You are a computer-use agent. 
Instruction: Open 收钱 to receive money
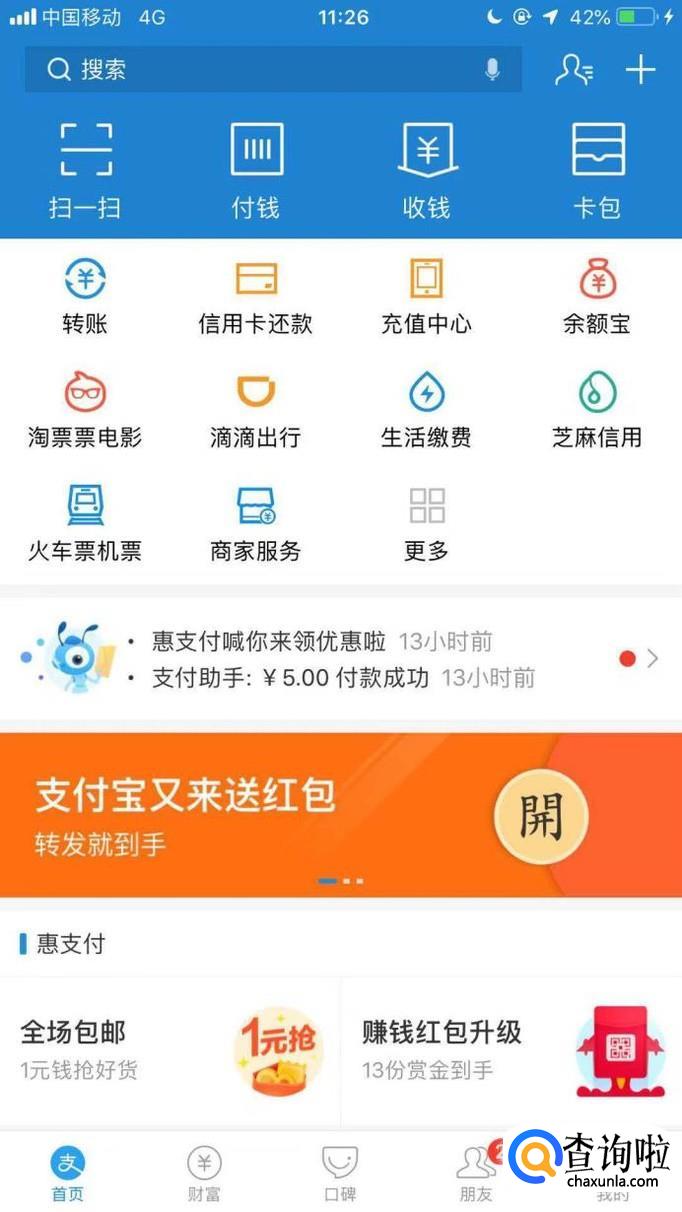click(427, 168)
